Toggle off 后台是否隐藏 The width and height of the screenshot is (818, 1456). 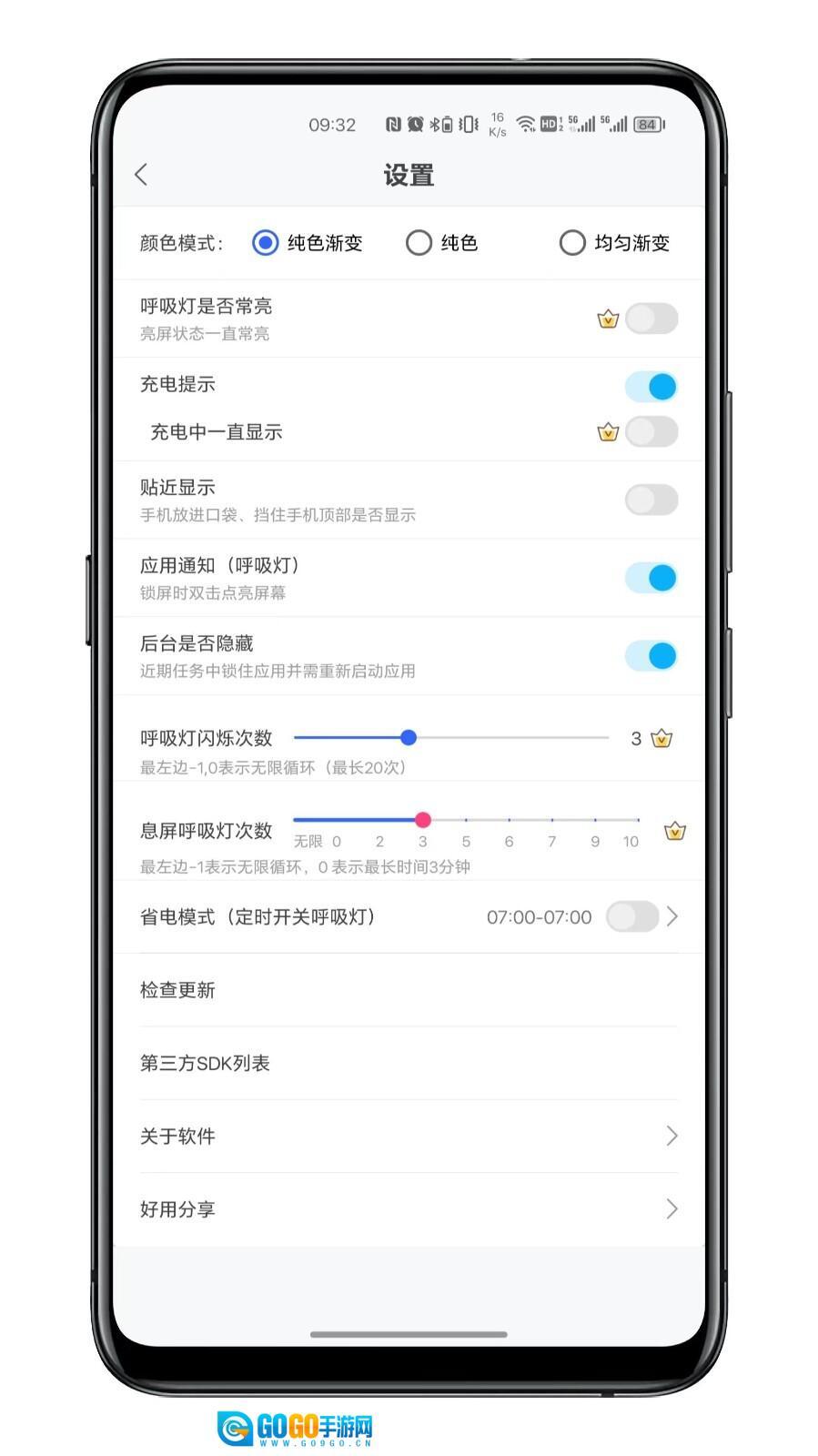click(x=651, y=656)
